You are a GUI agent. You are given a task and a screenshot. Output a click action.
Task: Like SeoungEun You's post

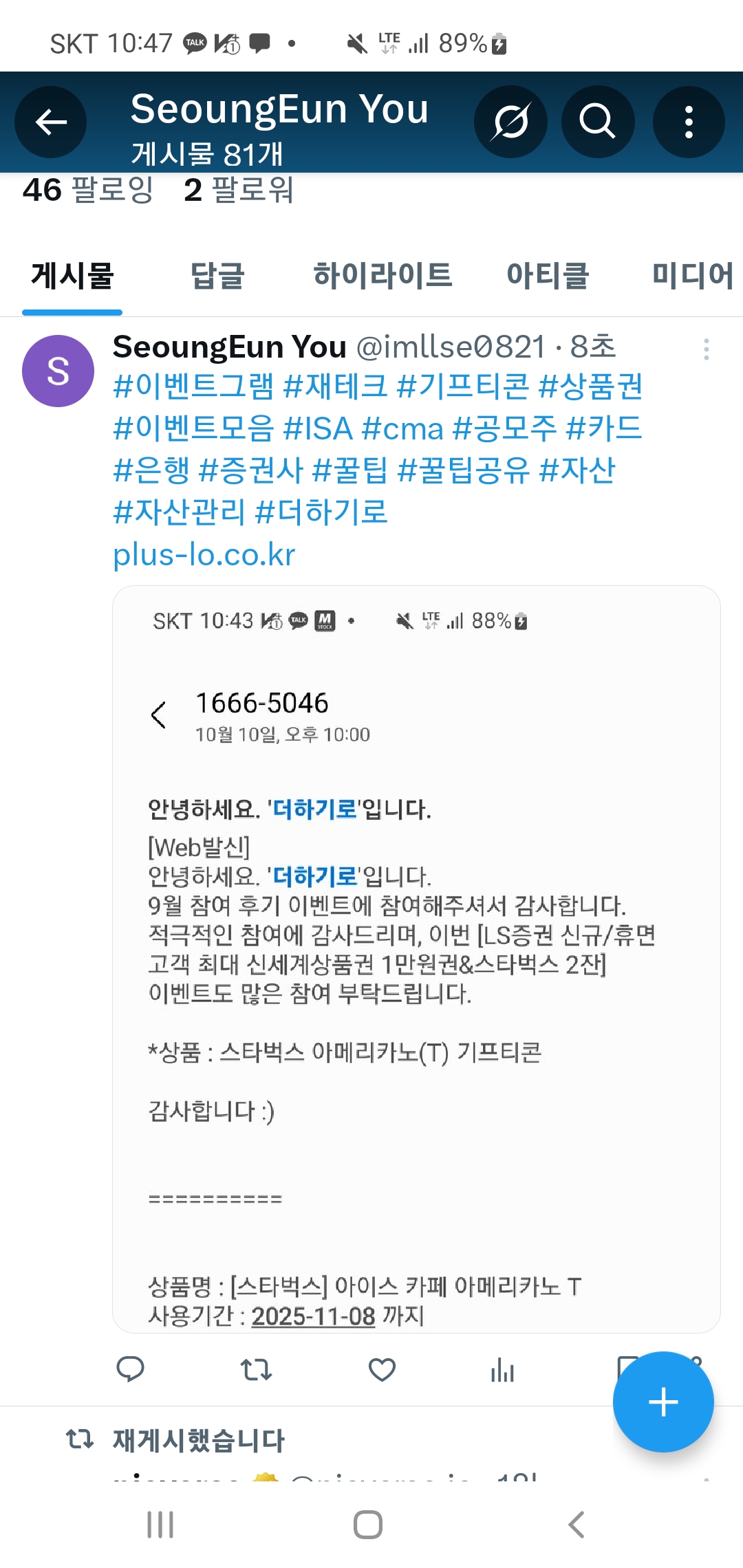click(382, 1370)
